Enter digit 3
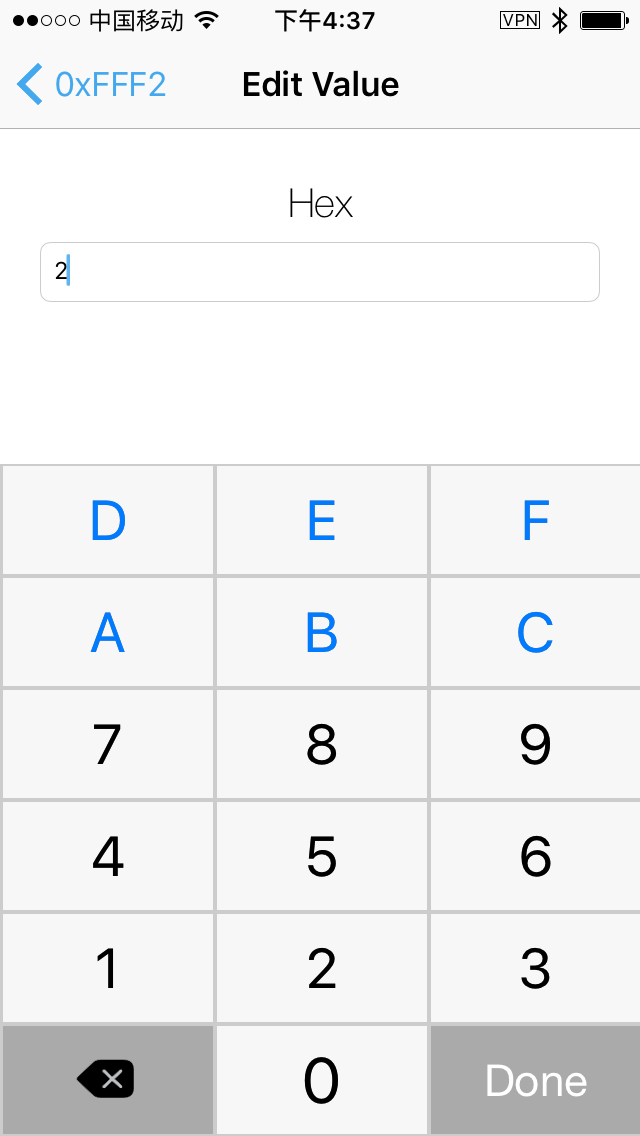 [x=535, y=969]
